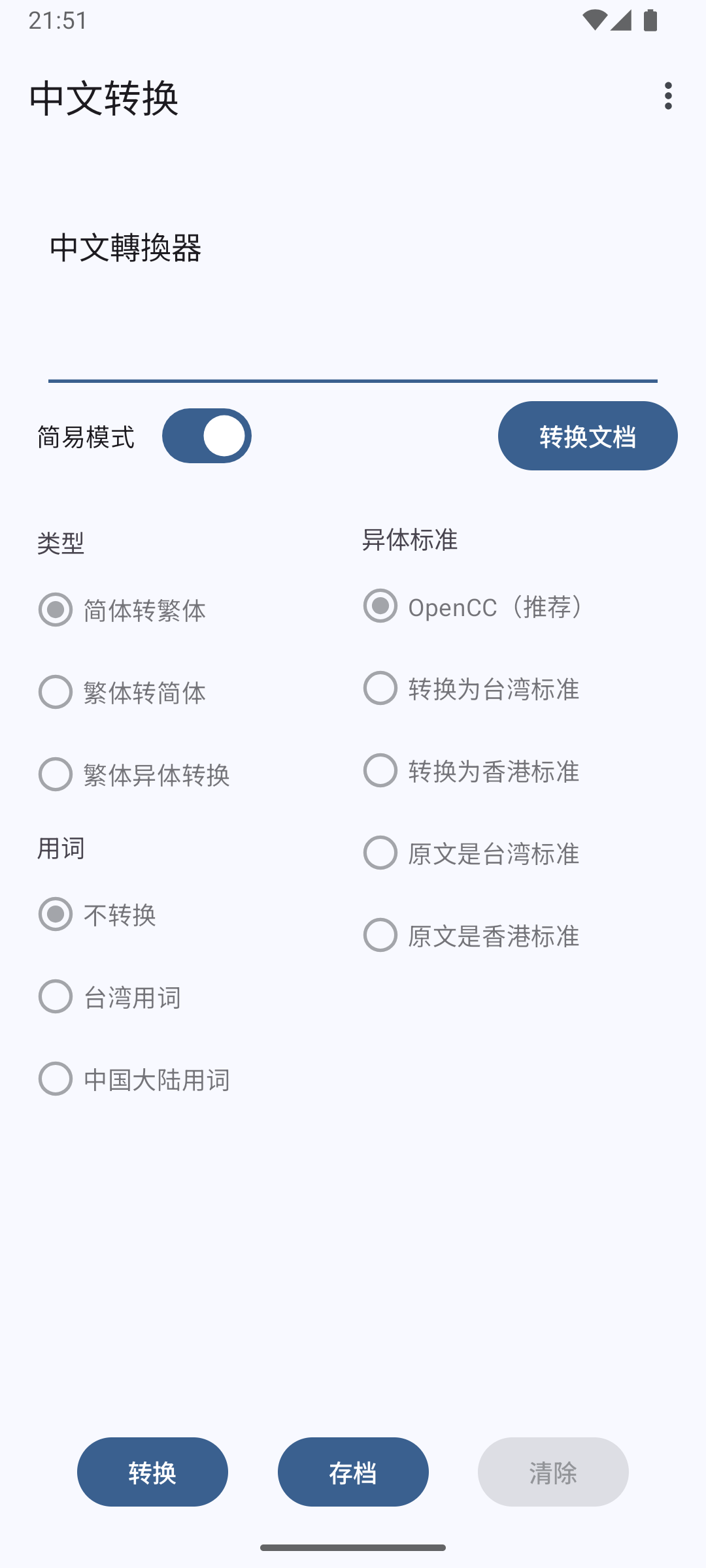Choose 转换为香港标准 option
Viewport: 706px width, 1568px height.
pos(380,770)
